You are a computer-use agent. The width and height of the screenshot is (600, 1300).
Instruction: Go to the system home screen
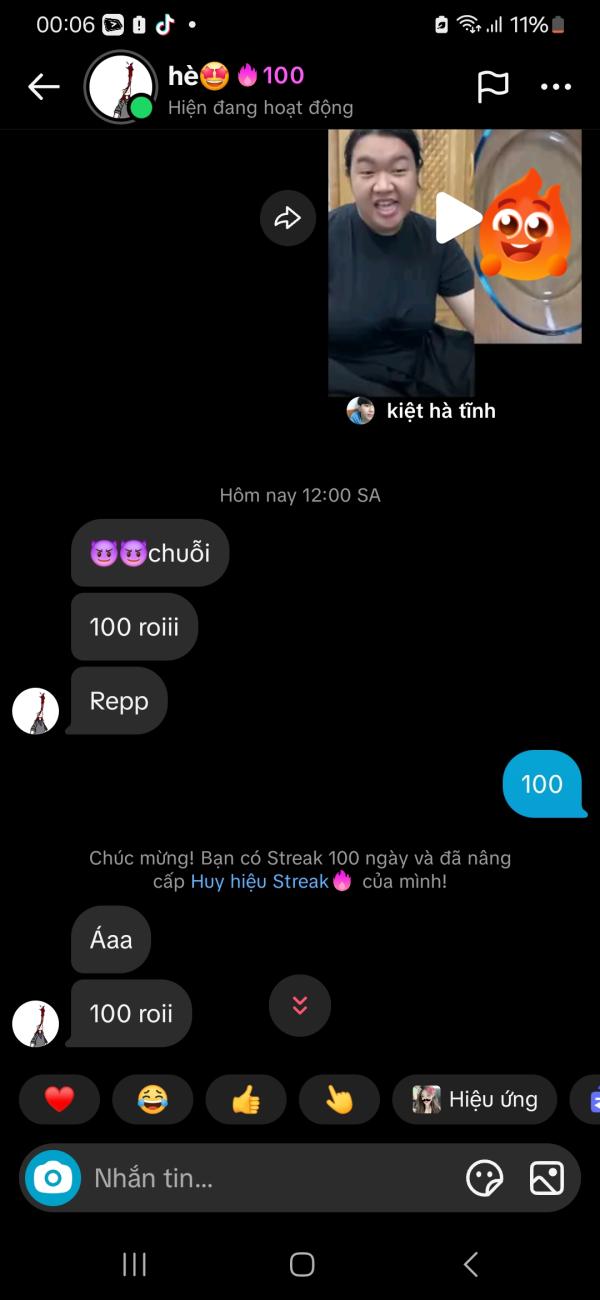(301, 1264)
